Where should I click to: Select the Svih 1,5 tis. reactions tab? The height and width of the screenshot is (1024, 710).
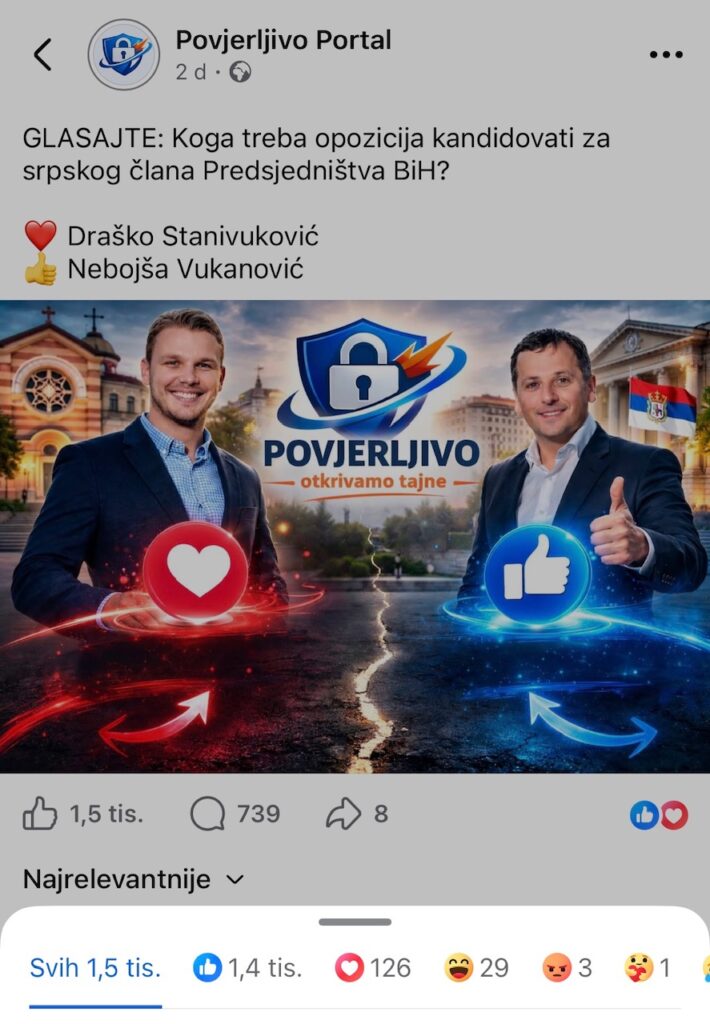(x=95, y=968)
